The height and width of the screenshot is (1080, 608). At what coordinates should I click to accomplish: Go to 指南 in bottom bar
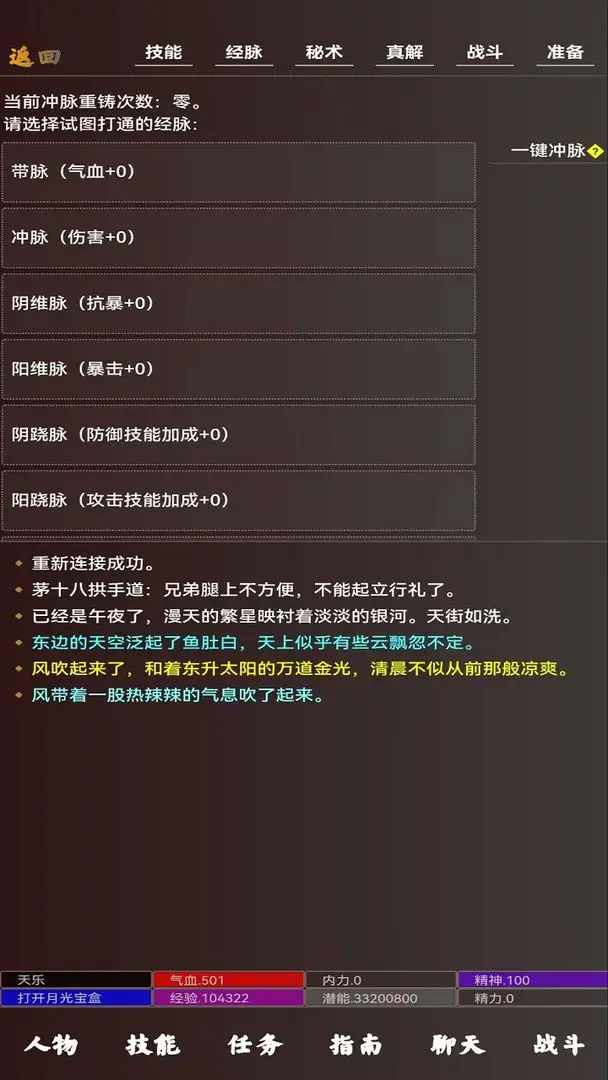click(356, 1046)
